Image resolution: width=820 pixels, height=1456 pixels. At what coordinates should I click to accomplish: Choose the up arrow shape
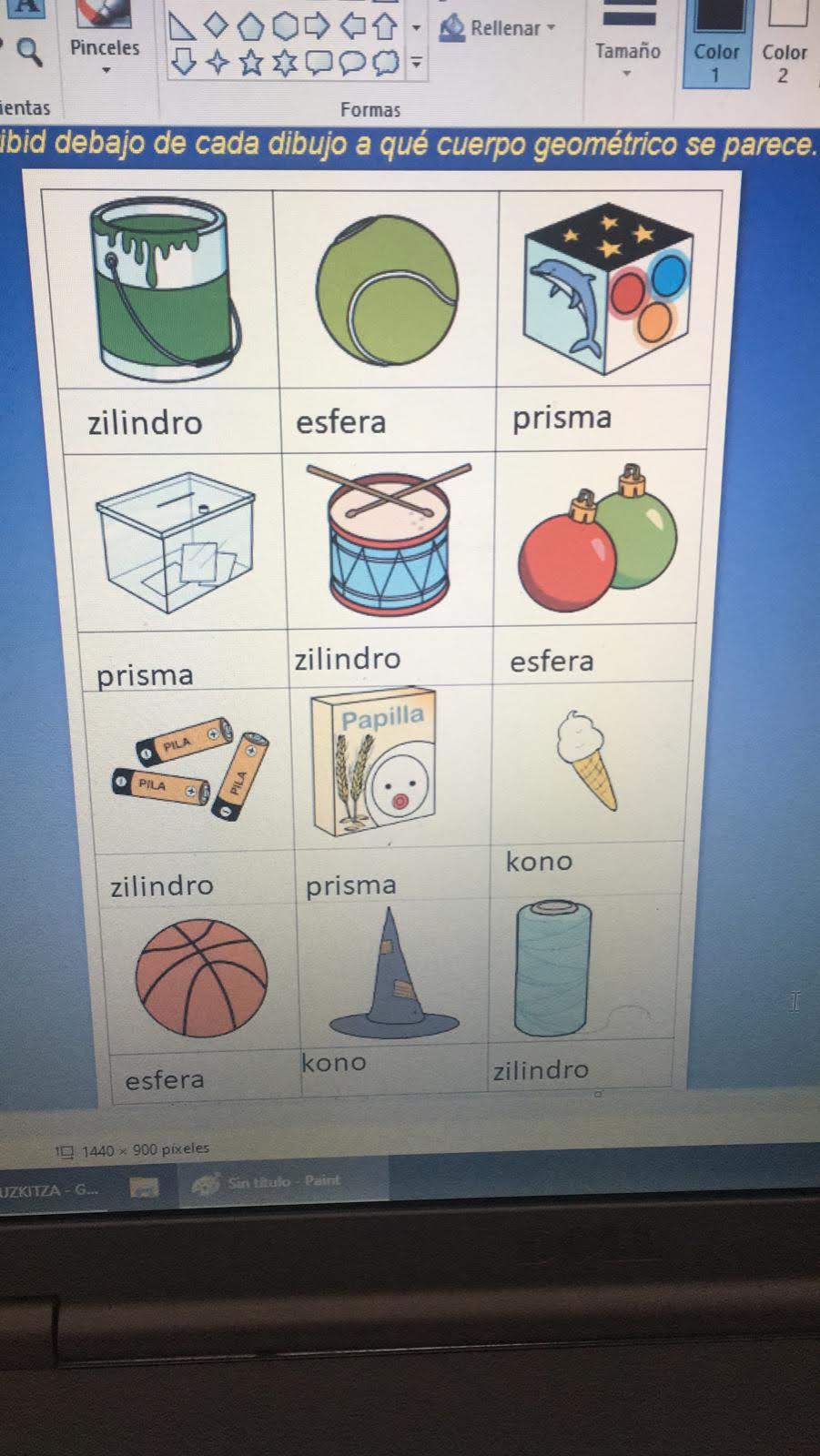385,25
